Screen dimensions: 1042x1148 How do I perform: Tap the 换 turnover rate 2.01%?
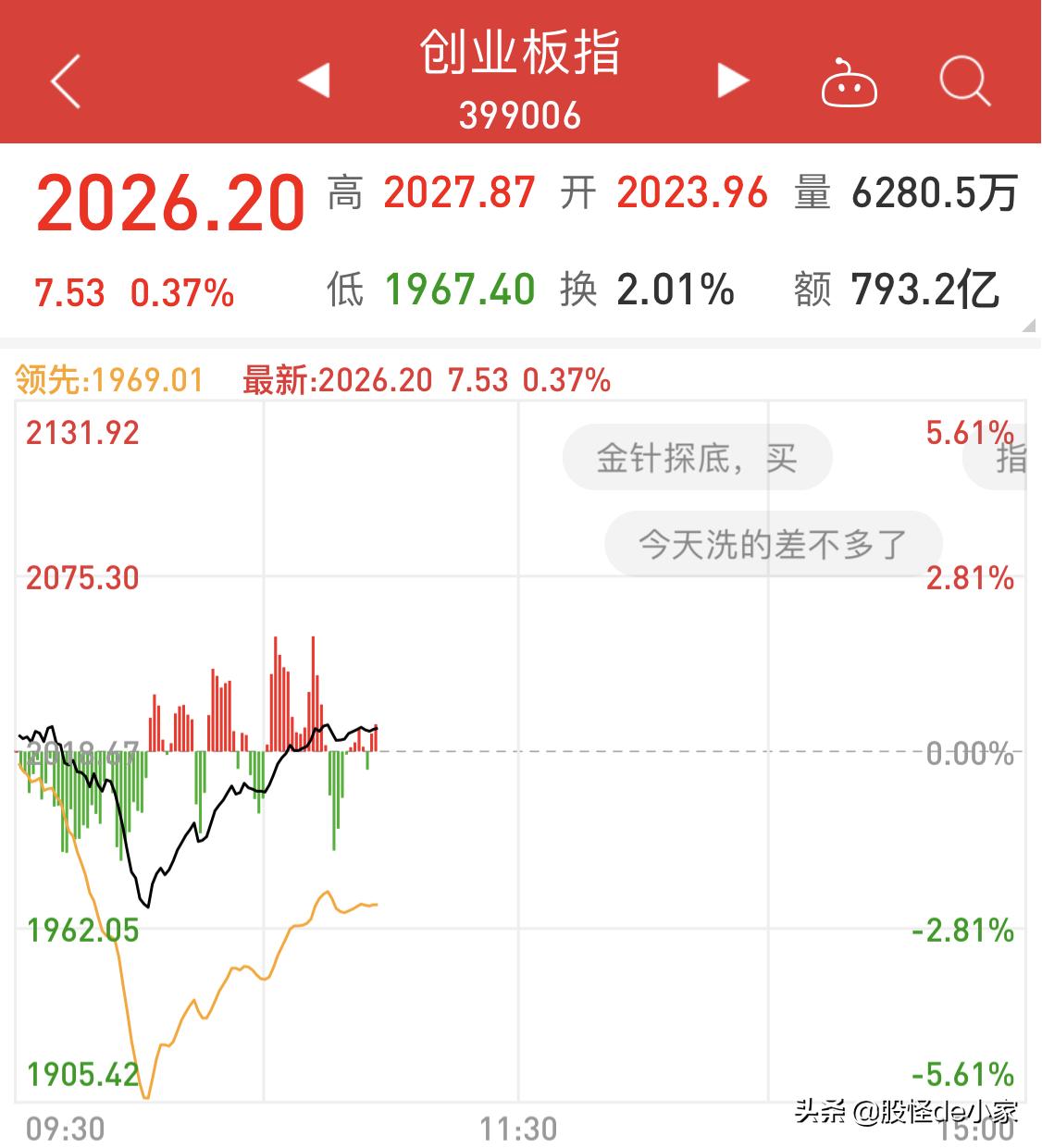click(673, 290)
